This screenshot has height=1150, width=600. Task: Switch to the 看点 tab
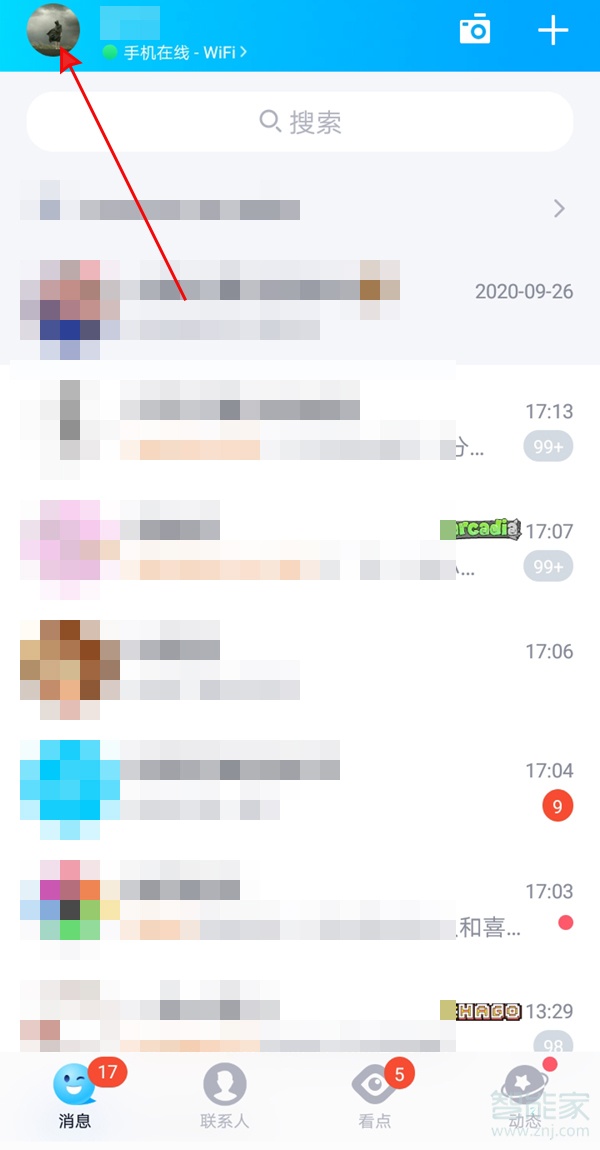375,1095
